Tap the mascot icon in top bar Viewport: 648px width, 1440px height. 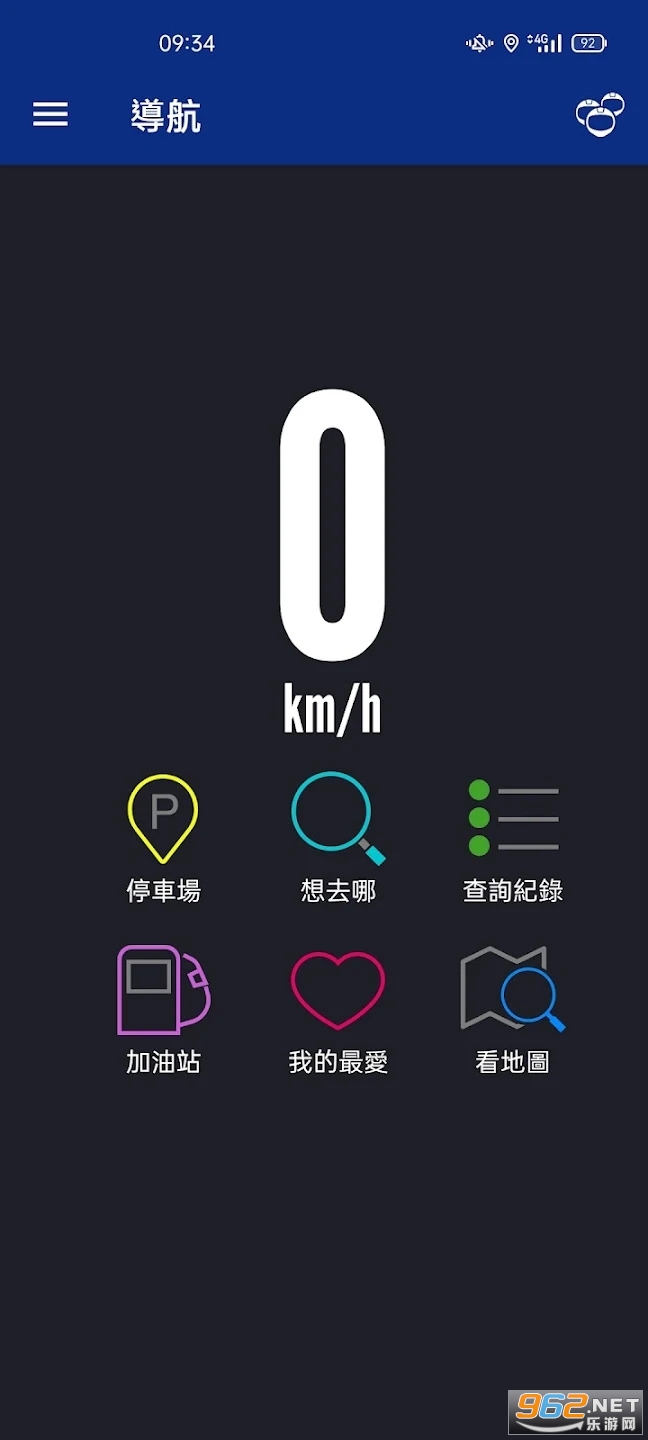coord(599,115)
